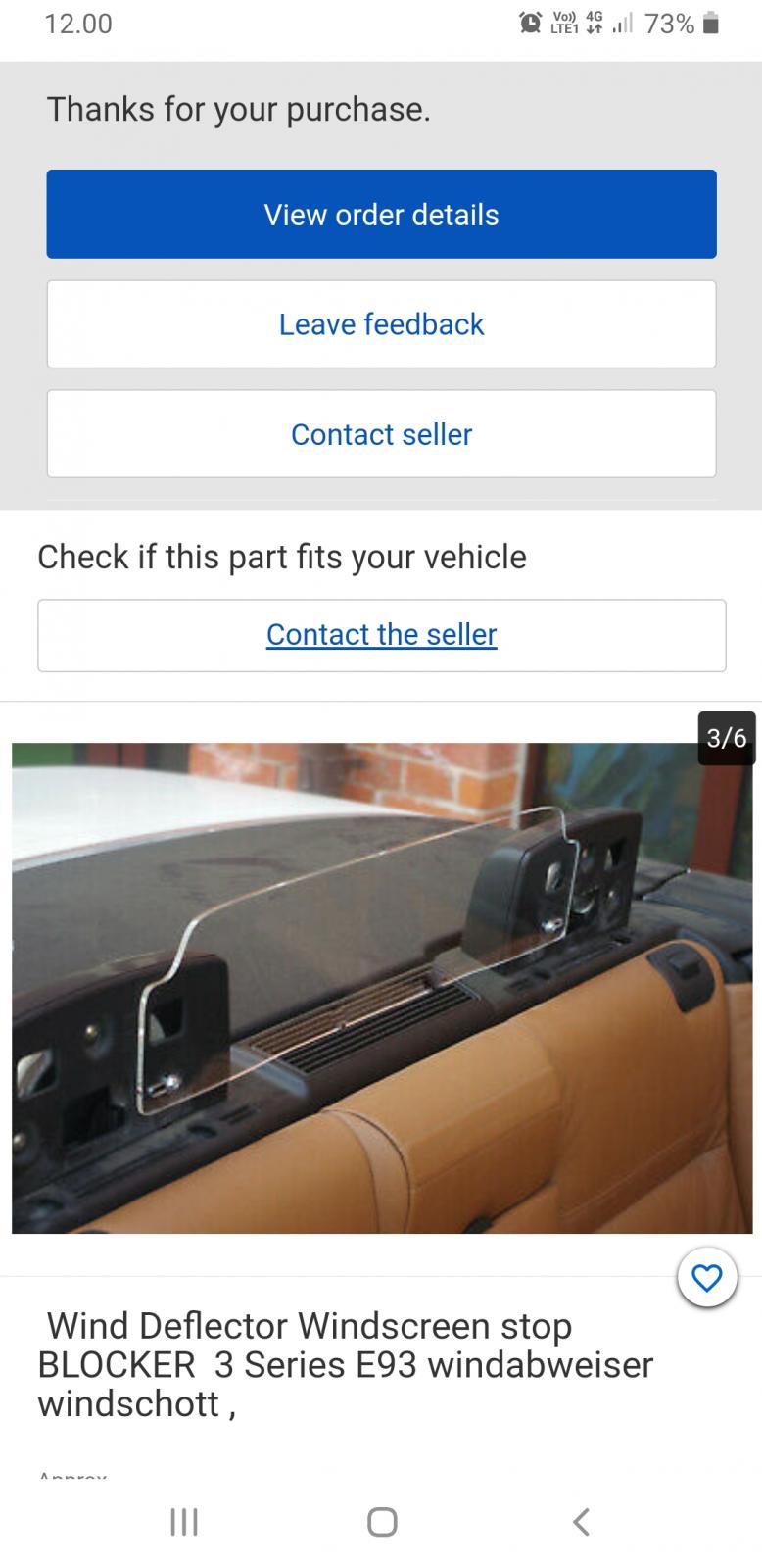
Task: Tap the Contact seller button
Action: [381, 434]
